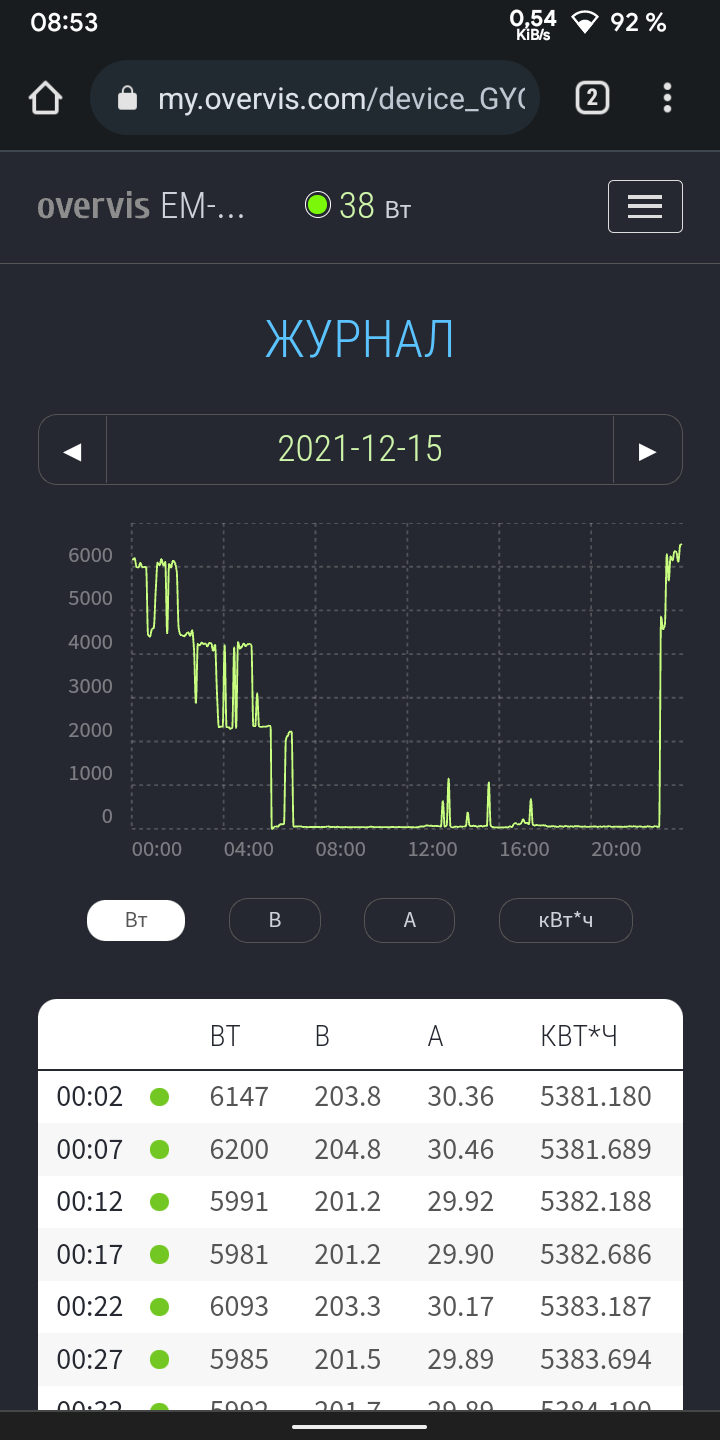Open the 2021-12-15 date picker
720x1440 pixels.
click(x=360, y=450)
